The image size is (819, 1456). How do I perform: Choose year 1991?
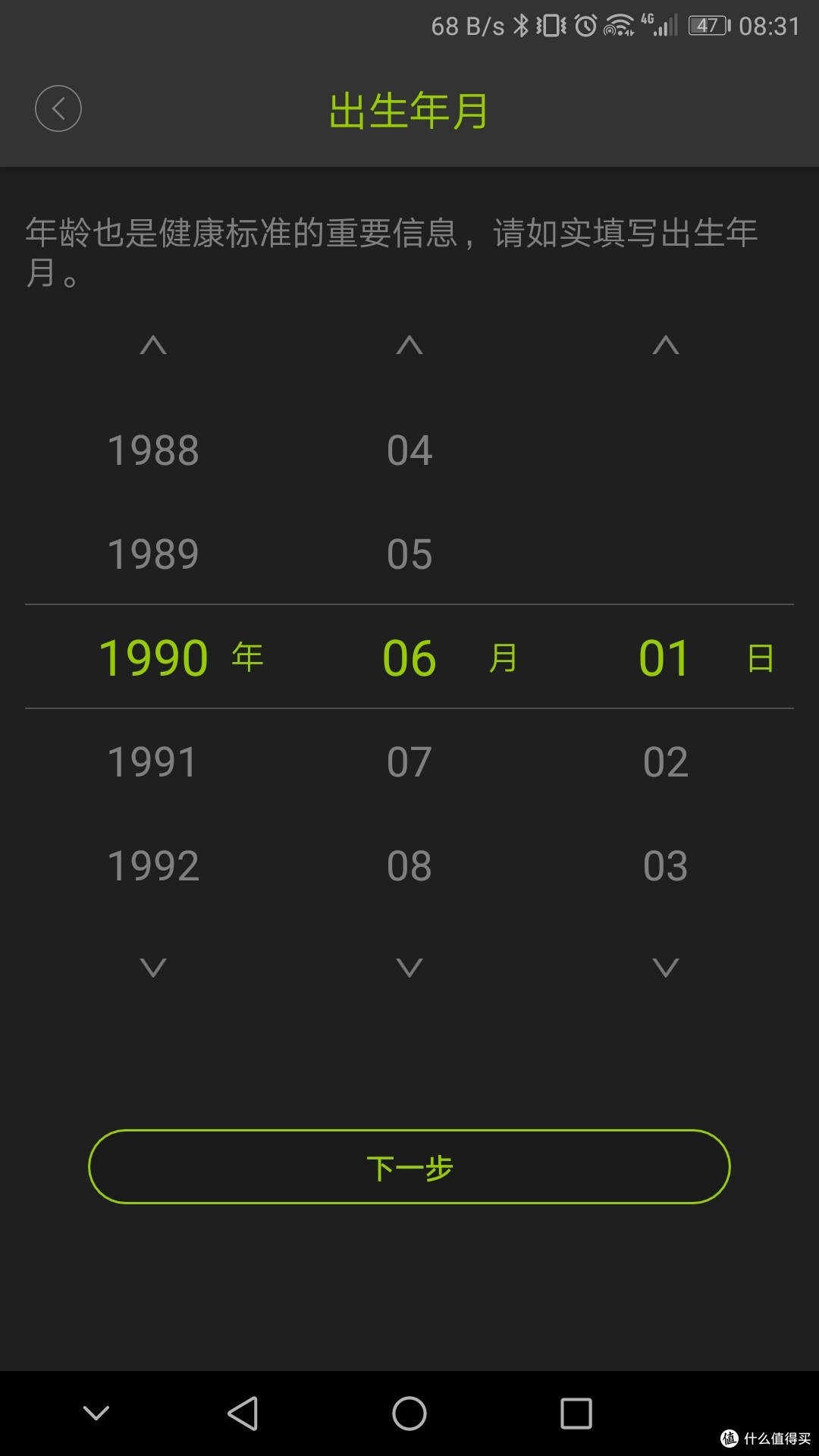pyautogui.click(x=153, y=762)
